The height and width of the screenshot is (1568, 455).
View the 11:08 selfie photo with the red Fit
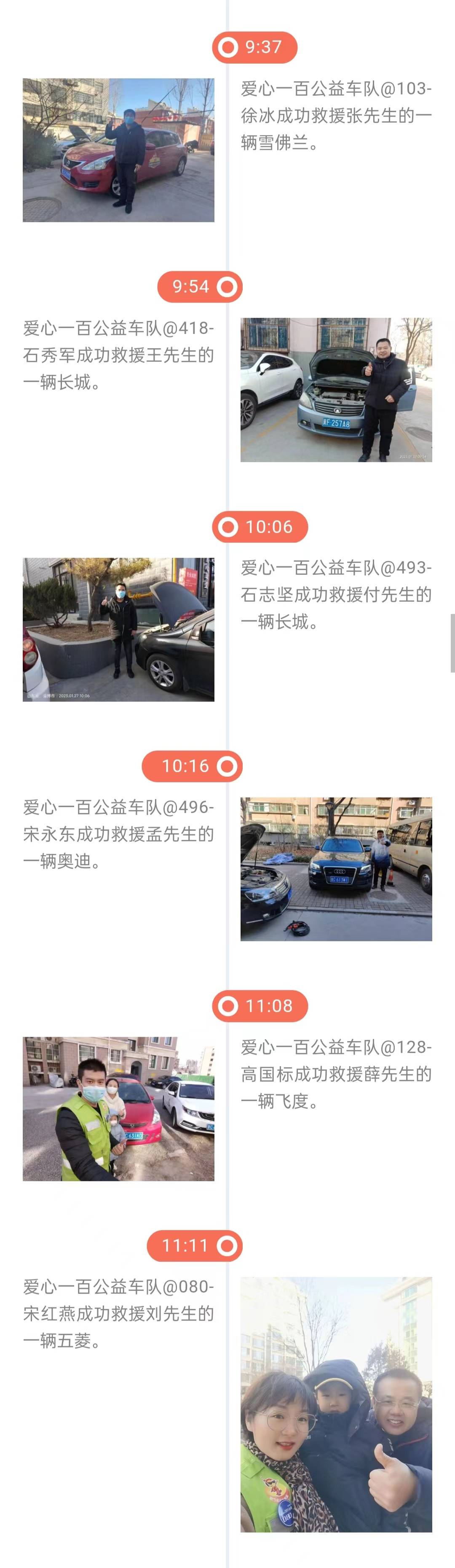coord(119,1108)
